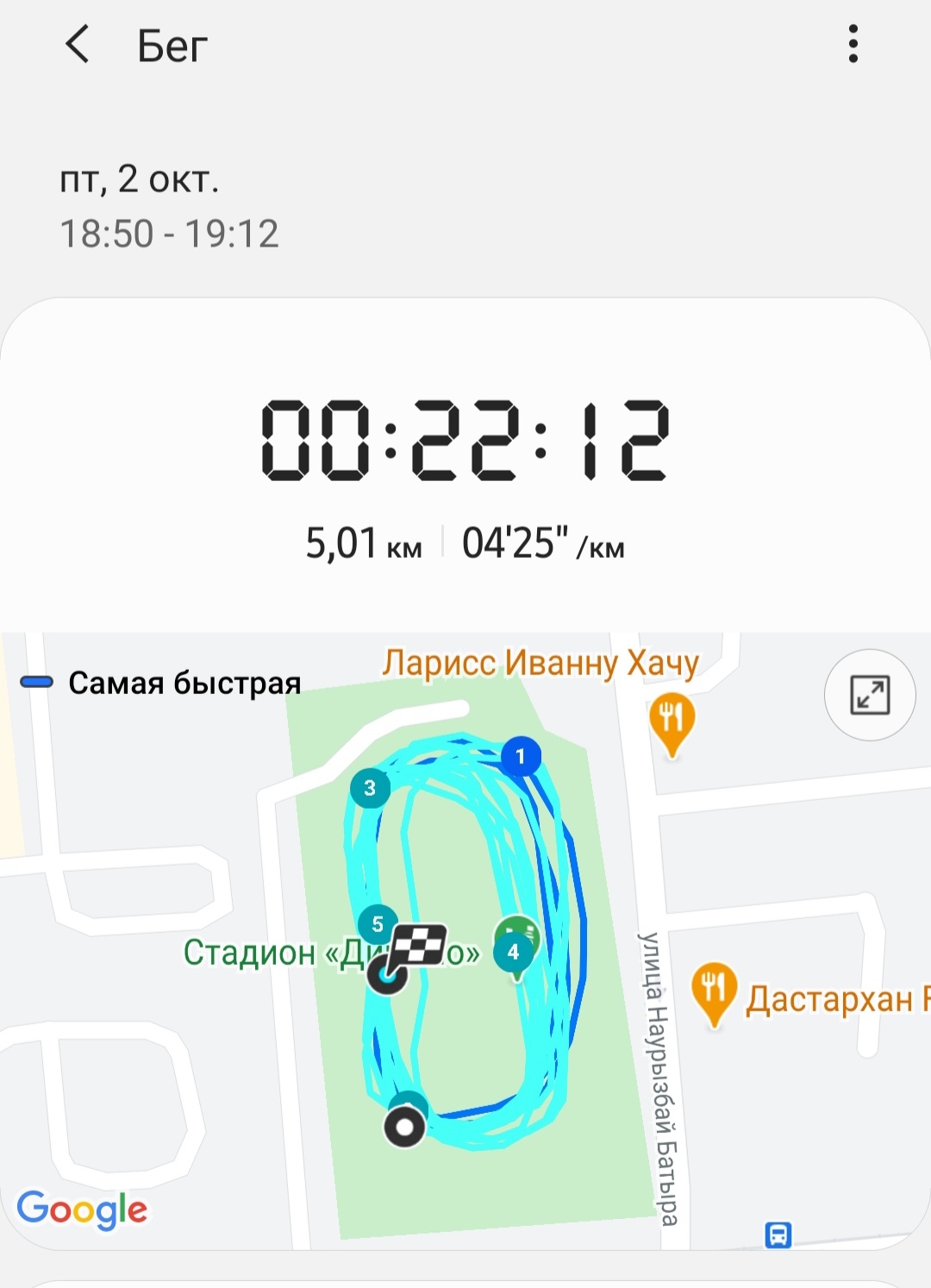Expand the map to full screen
The width and height of the screenshot is (931, 1288).
click(869, 695)
